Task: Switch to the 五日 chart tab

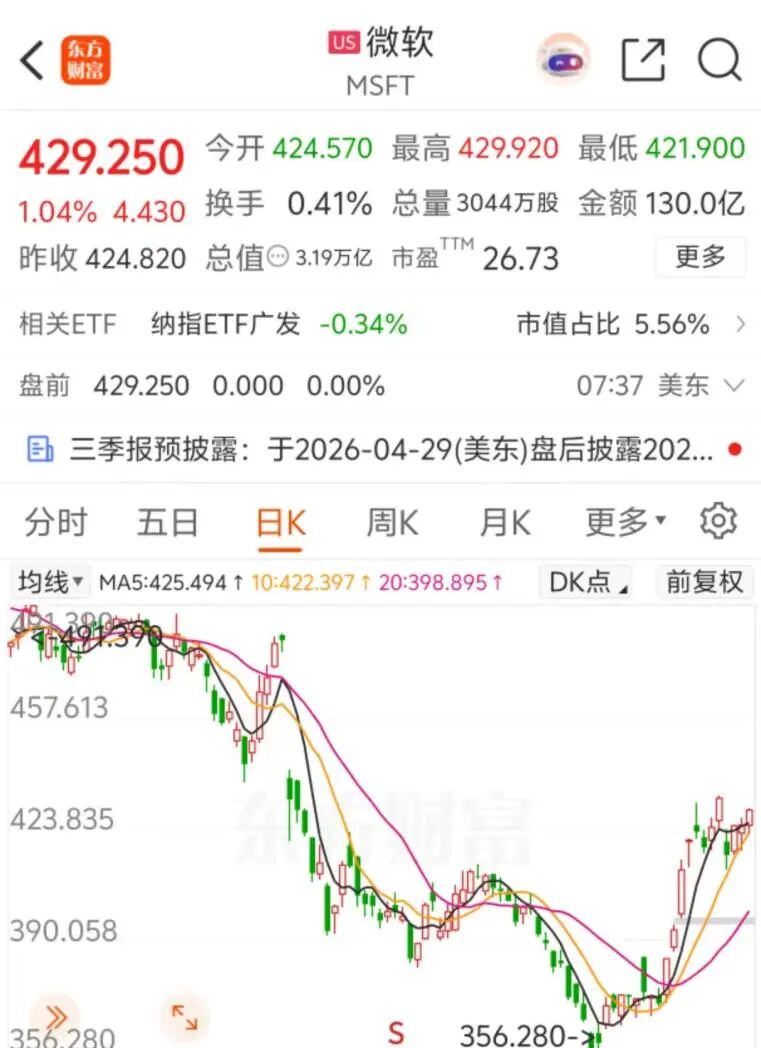Action: coord(167,522)
